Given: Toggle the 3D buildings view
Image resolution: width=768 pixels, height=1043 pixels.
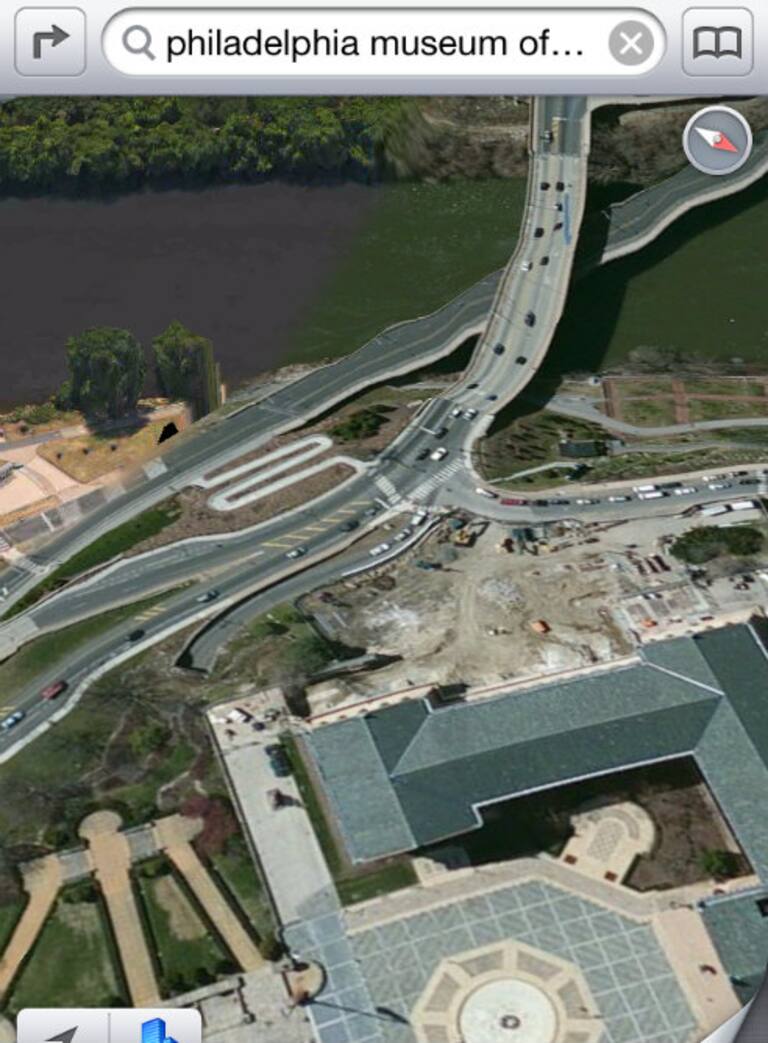Looking at the screenshot, I should tap(156, 1029).
